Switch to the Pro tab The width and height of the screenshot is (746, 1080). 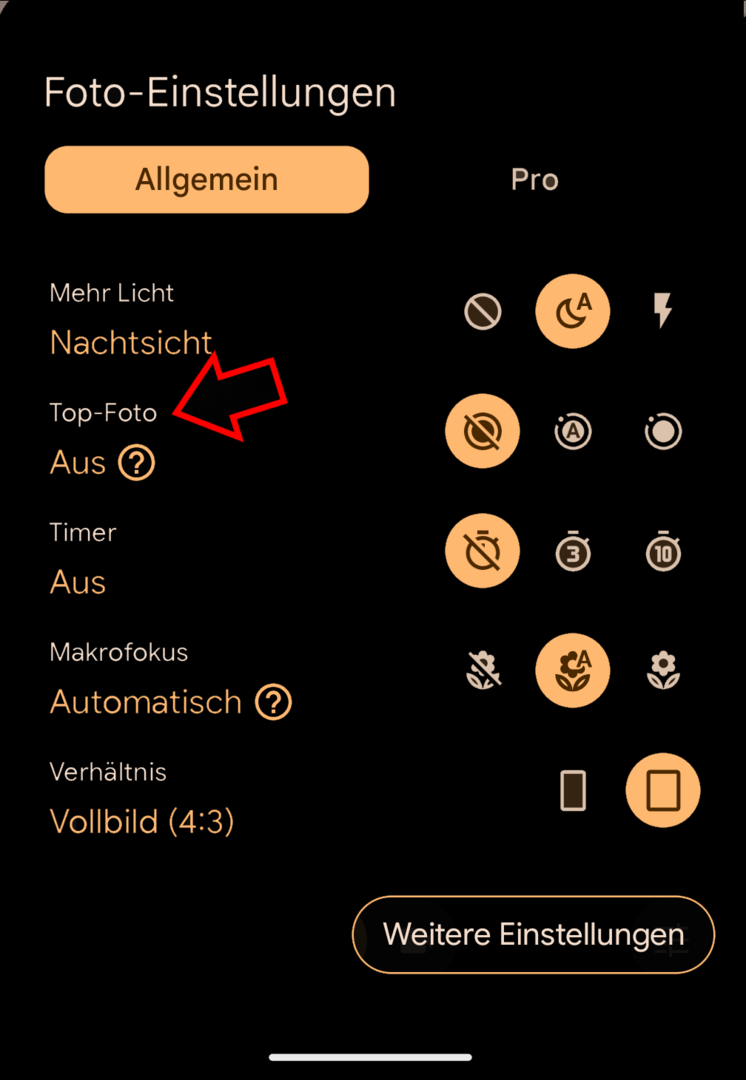click(x=534, y=180)
